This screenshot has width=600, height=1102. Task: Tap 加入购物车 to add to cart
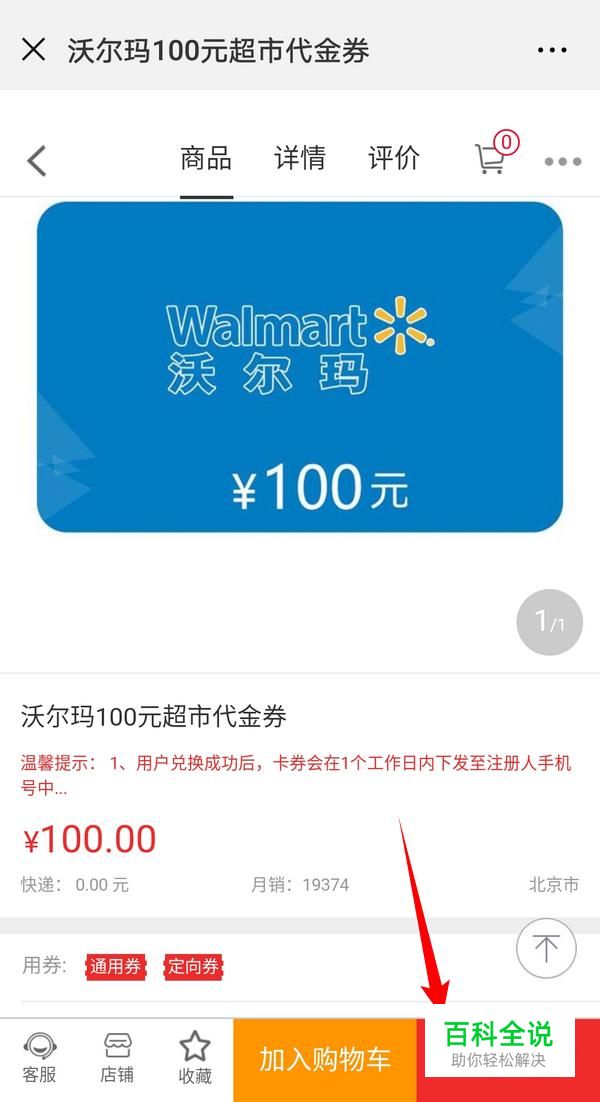[325, 1060]
